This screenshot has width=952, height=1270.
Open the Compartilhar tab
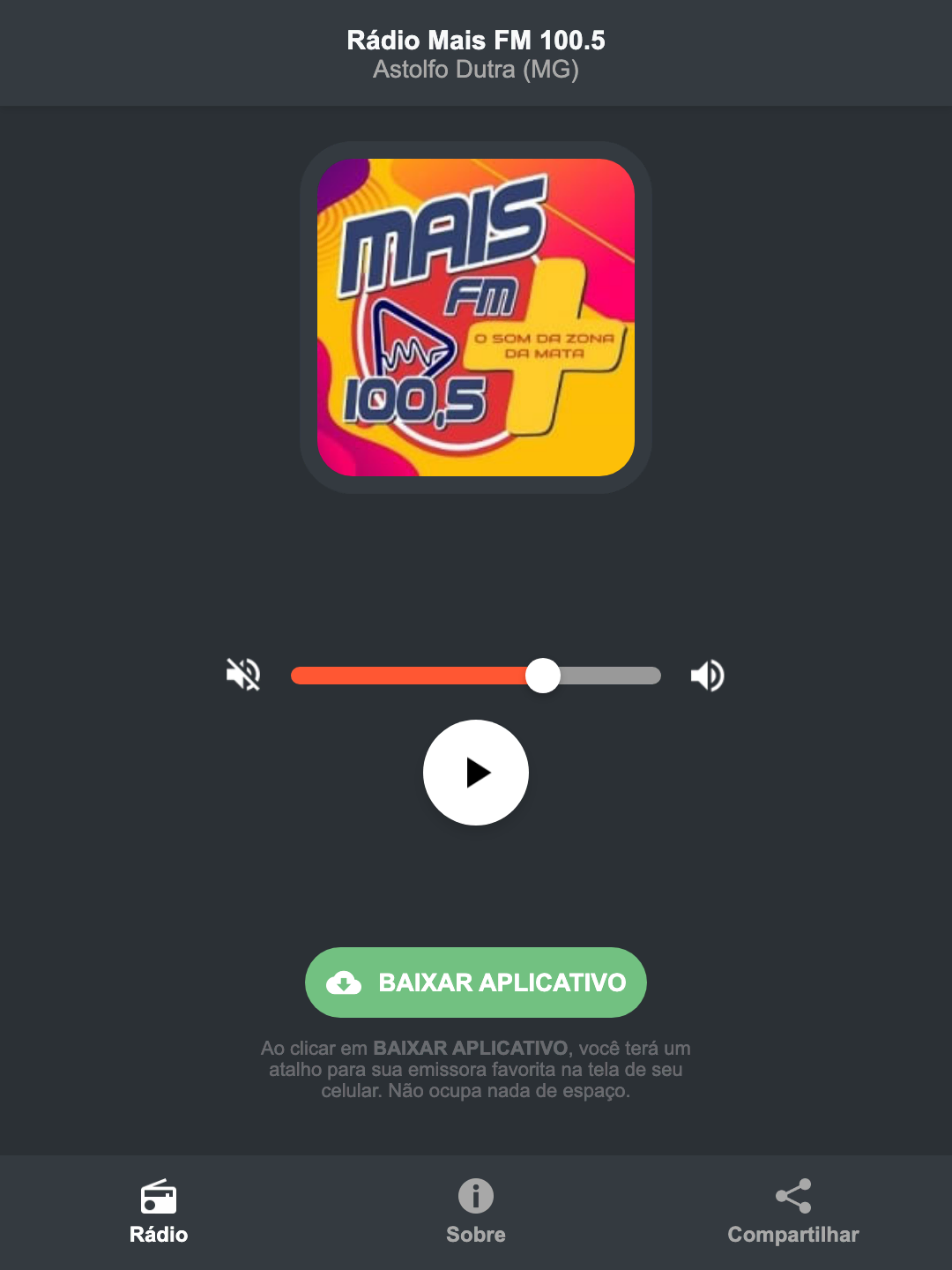tap(792, 1213)
